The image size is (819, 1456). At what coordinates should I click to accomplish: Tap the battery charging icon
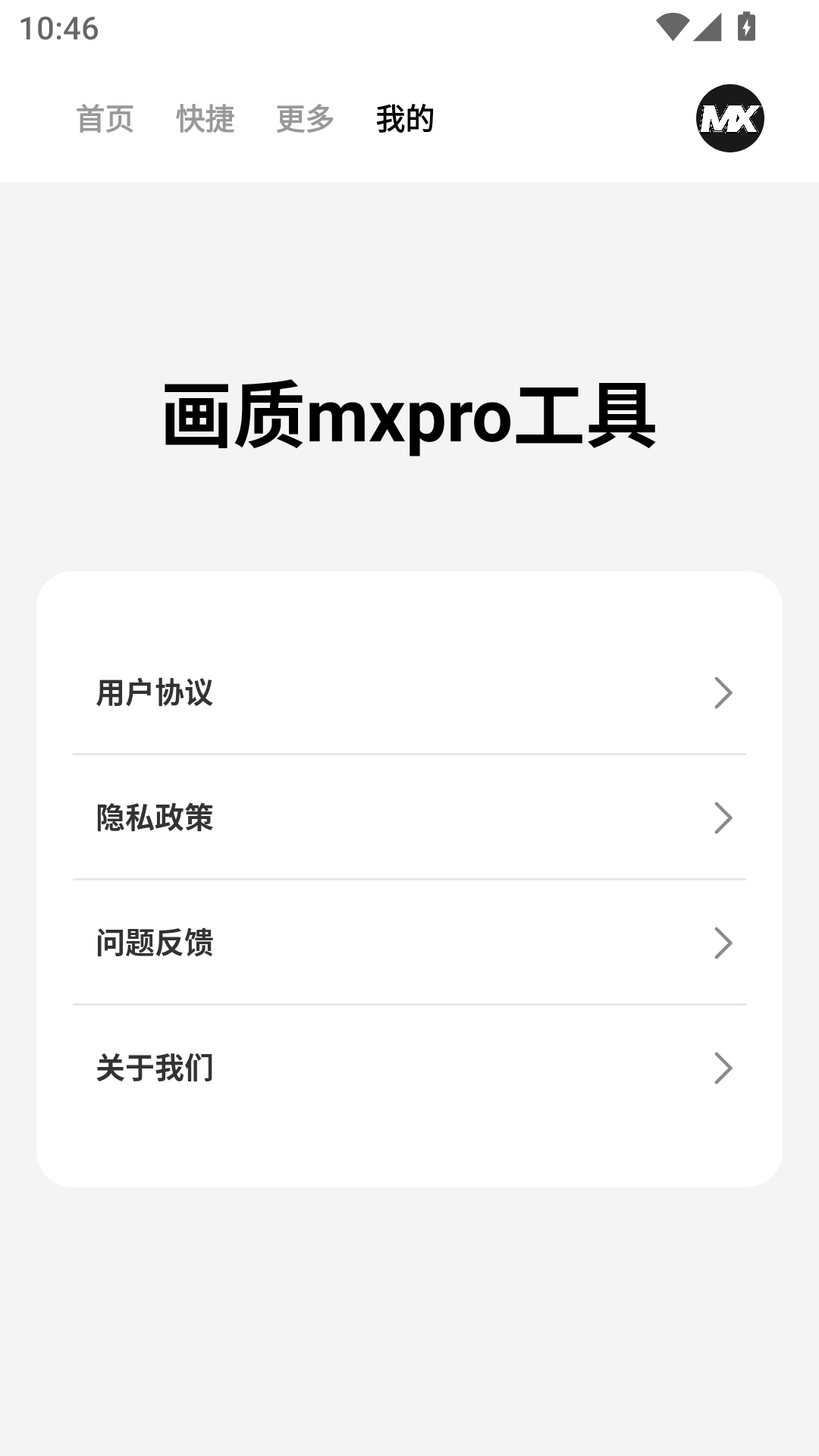pos(745,25)
